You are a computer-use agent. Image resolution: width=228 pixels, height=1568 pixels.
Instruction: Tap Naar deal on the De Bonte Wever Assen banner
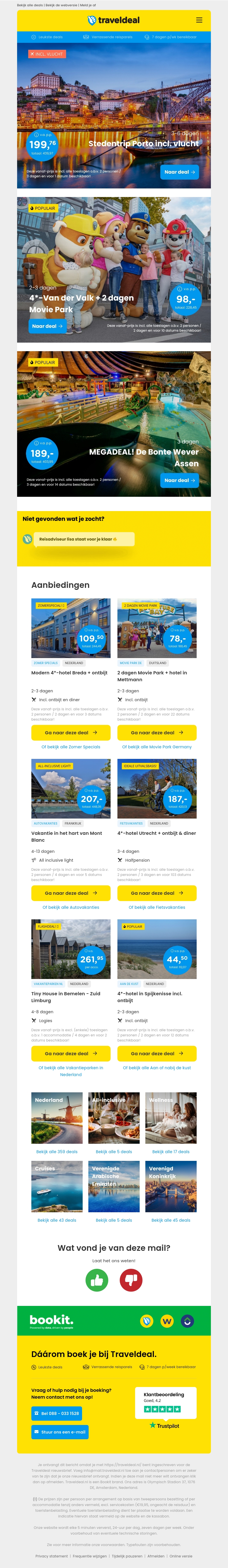[x=179, y=480]
